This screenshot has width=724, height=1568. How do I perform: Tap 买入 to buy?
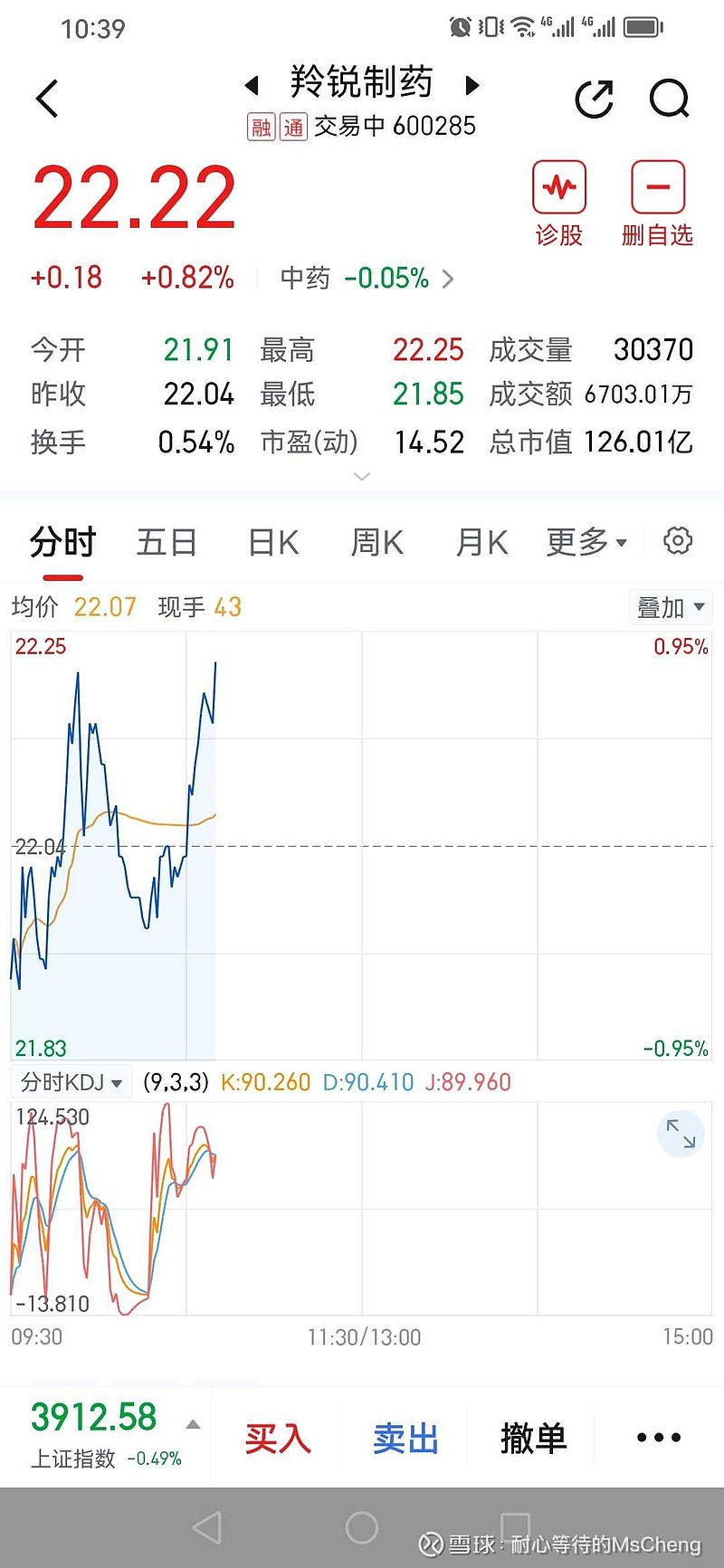278,1438
